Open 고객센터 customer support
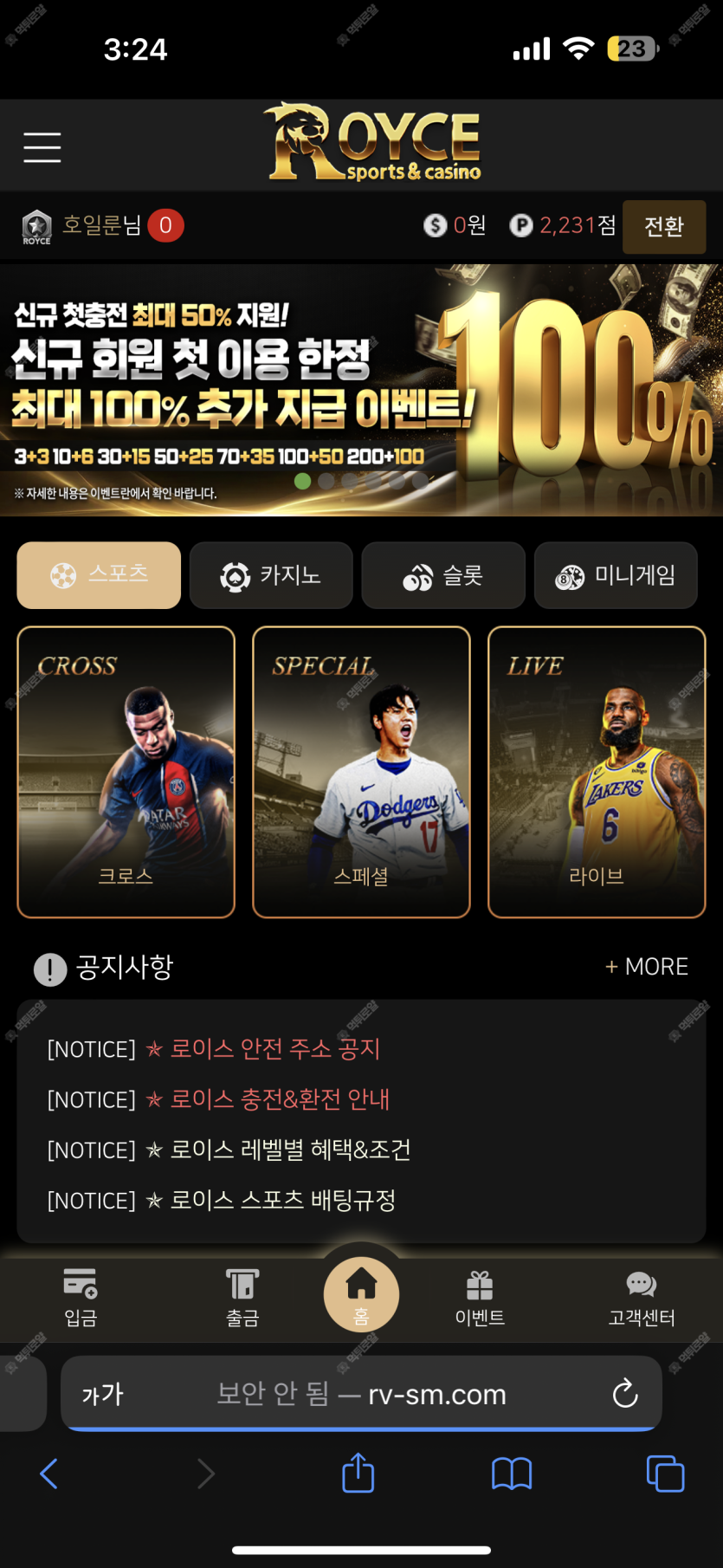This screenshot has height=1568, width=723. point(641,1297)
